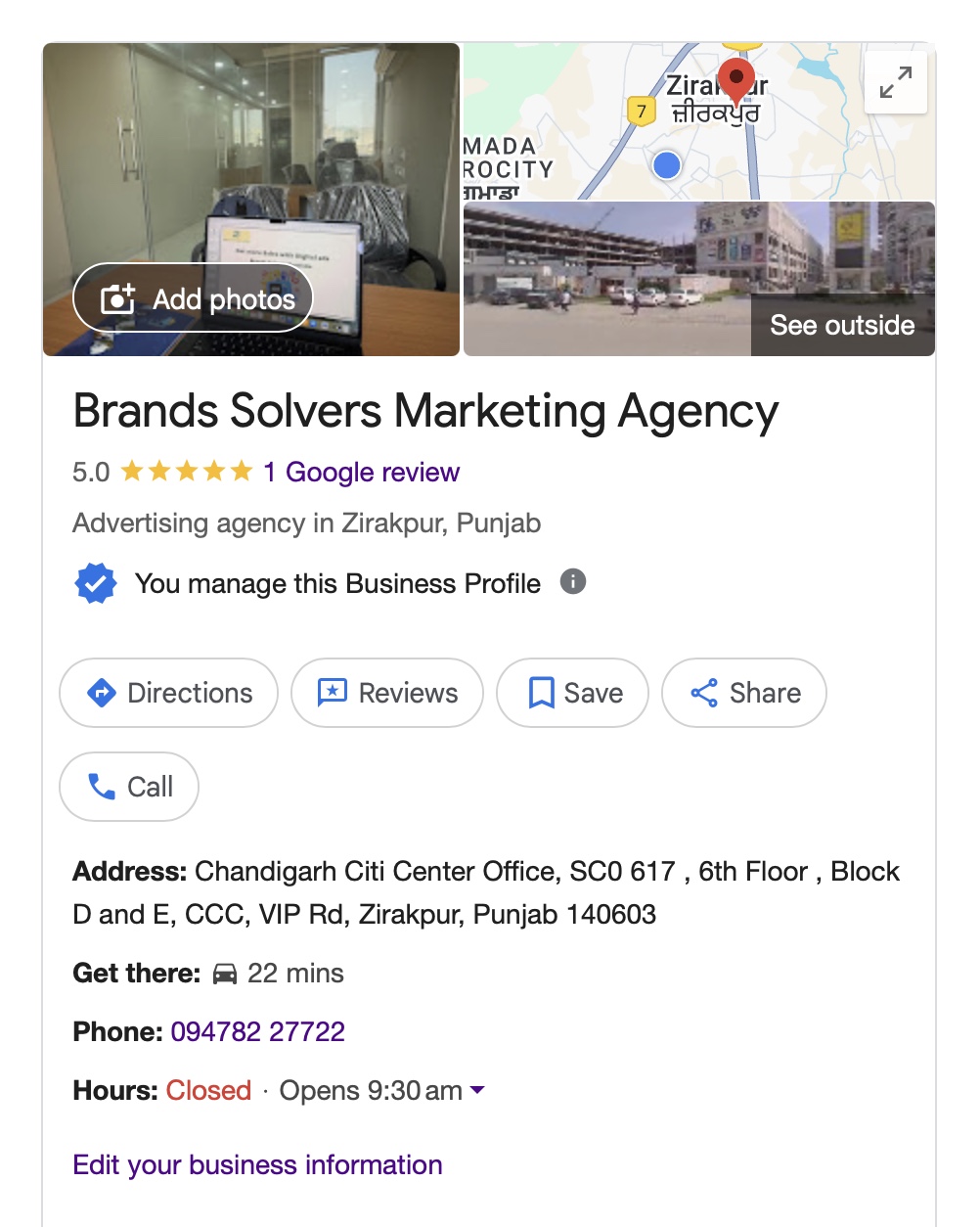View the office interior photo
Viewport: 980px width, 1227px height.
point(250,157)
